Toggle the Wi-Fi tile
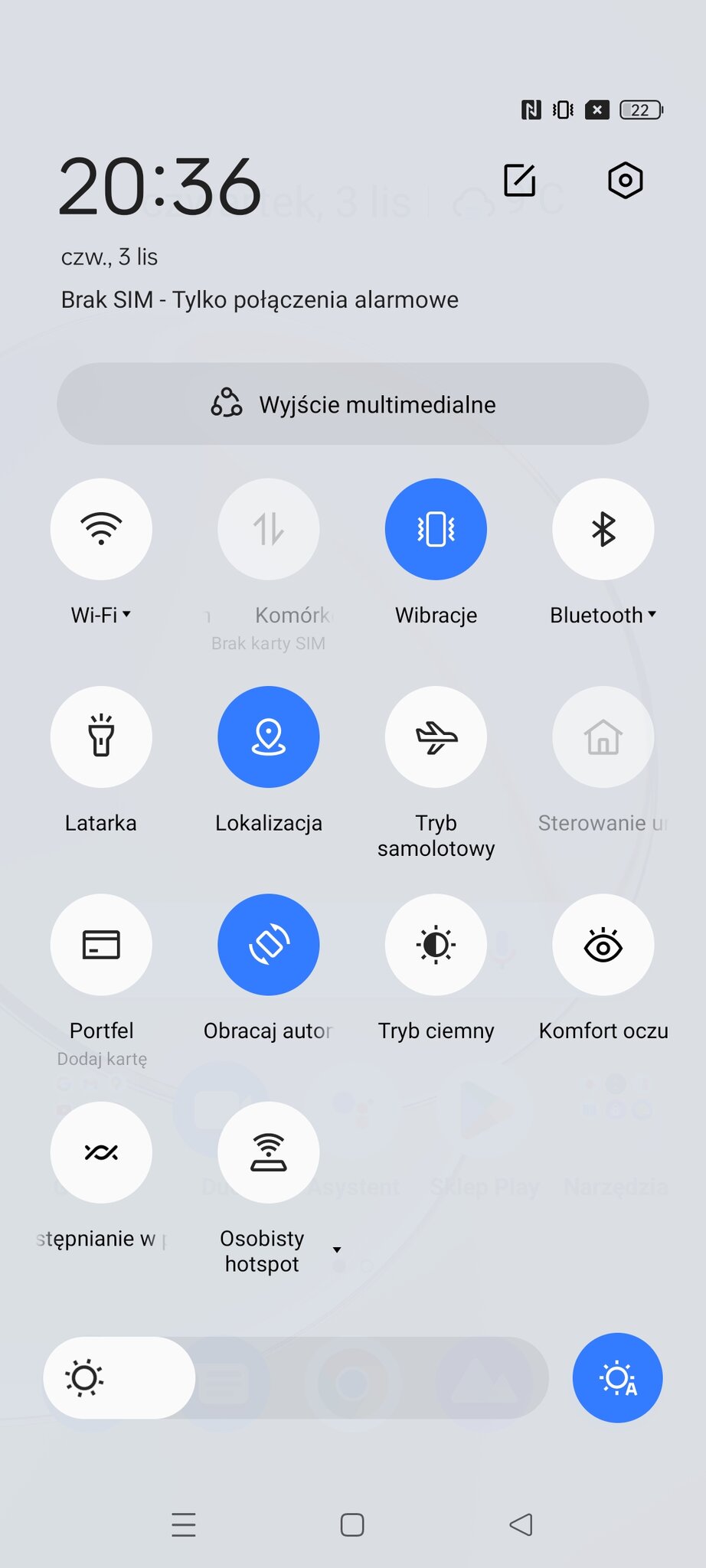This screenshot has height=1568, width=706. click(101, 529)
